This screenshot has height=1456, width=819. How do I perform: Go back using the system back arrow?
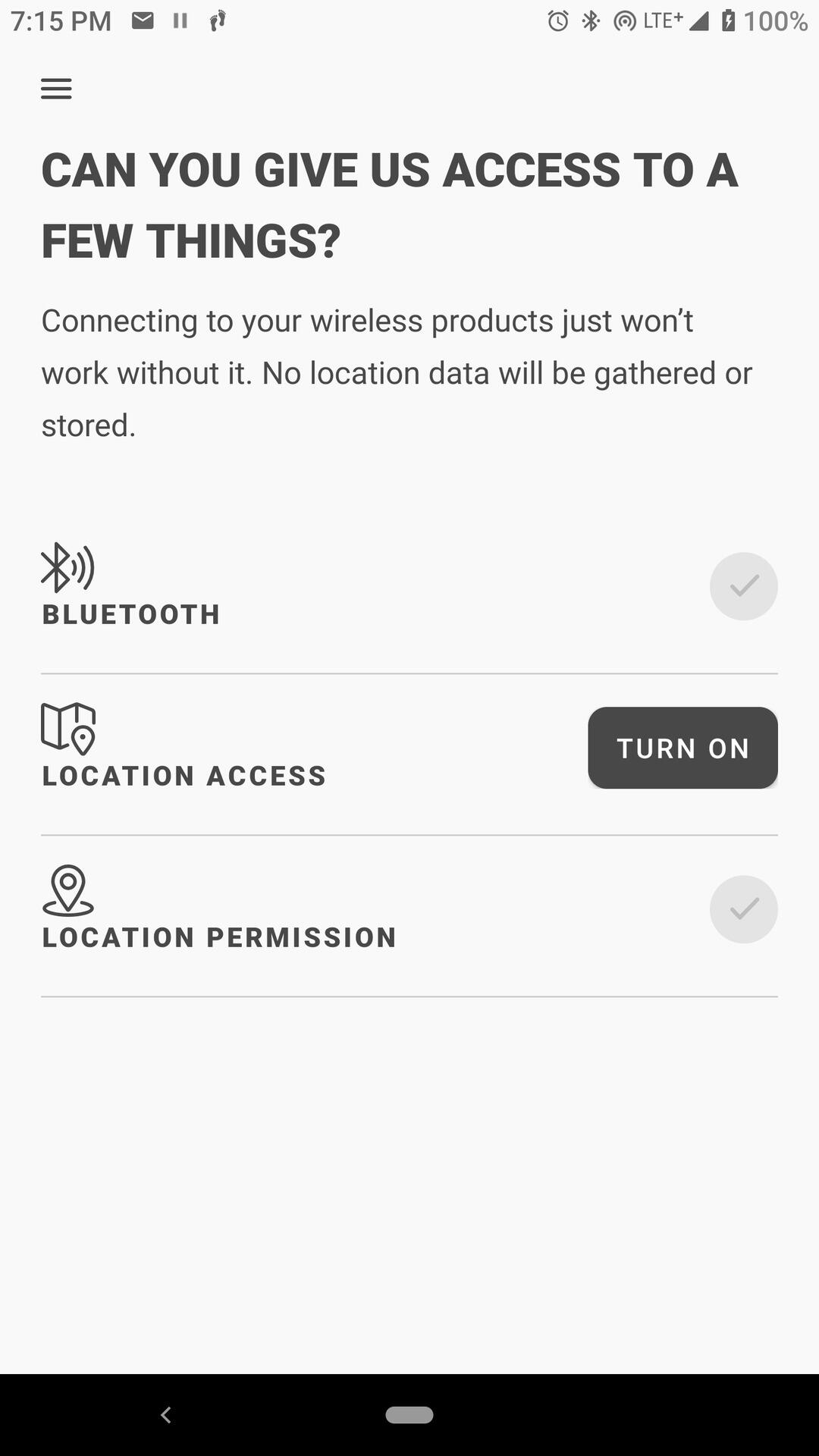[x=166, y=1414]
